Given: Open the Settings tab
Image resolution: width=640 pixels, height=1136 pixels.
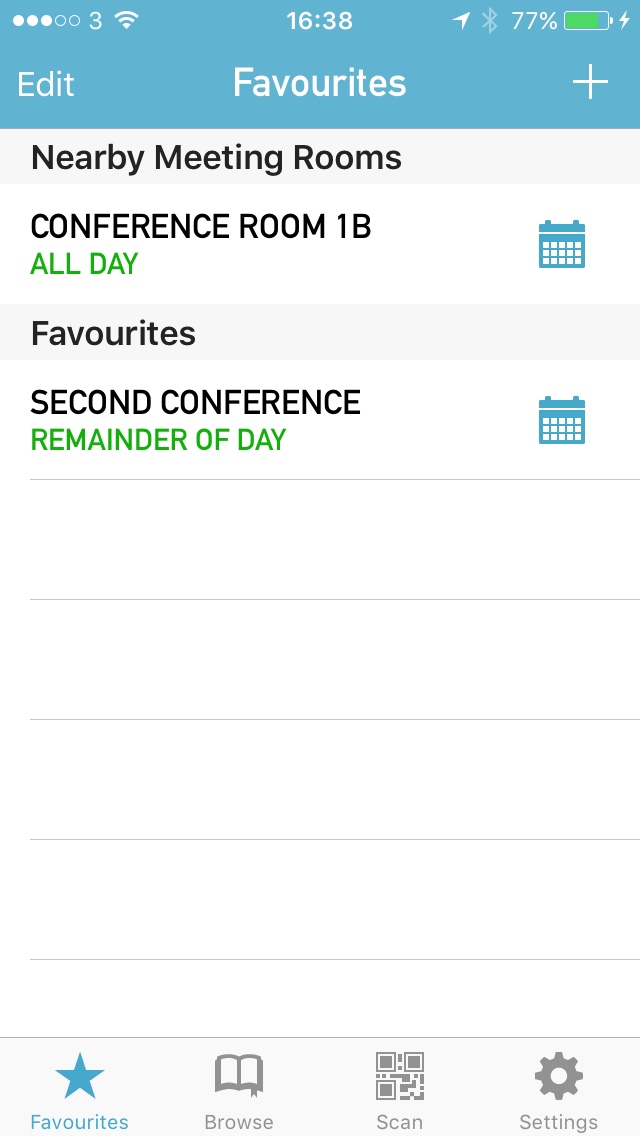Looking at the screenshot, I should [x=558, y=1090].
